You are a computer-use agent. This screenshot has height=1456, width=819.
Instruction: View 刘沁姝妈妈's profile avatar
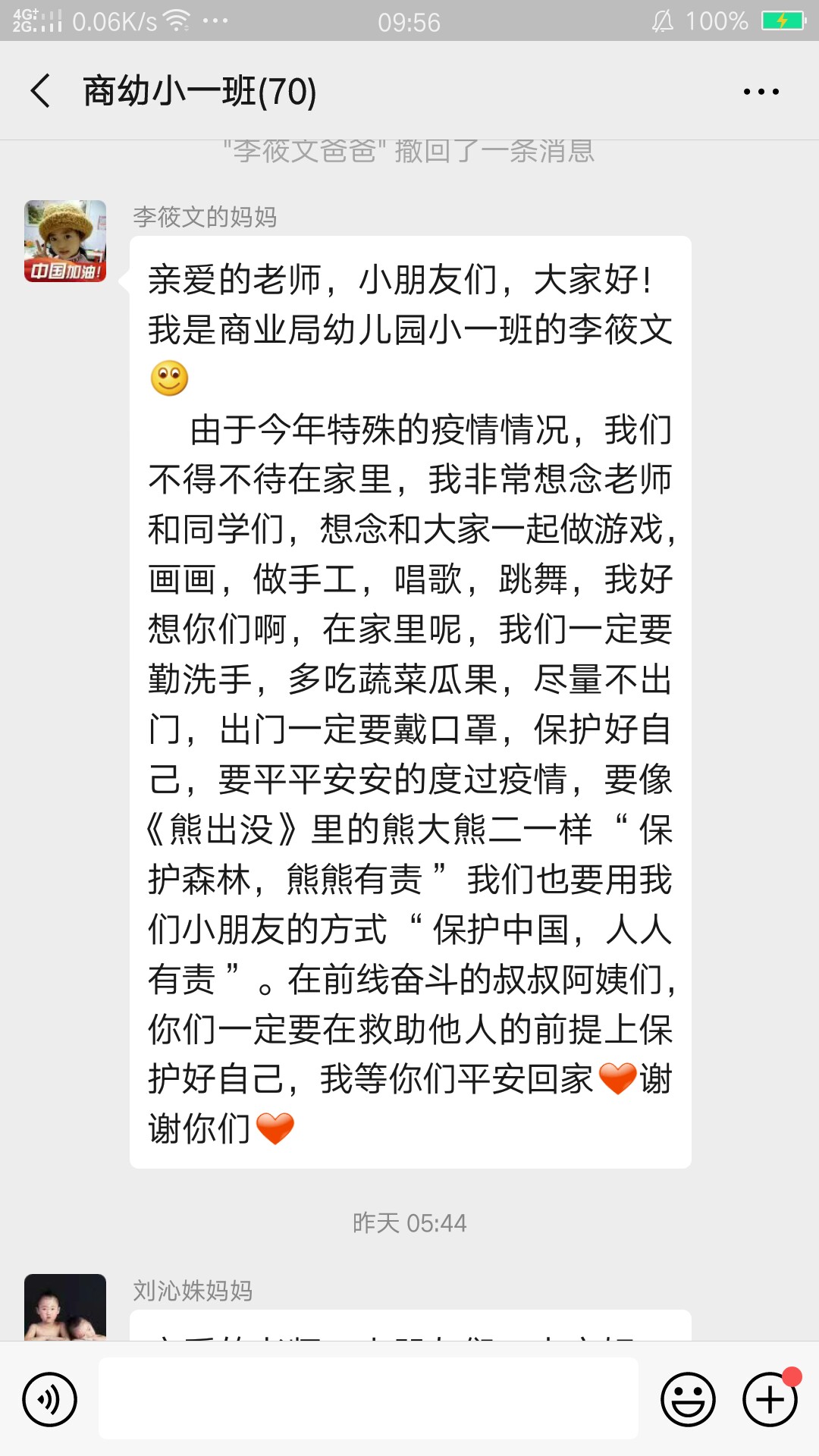(65, 1307)
